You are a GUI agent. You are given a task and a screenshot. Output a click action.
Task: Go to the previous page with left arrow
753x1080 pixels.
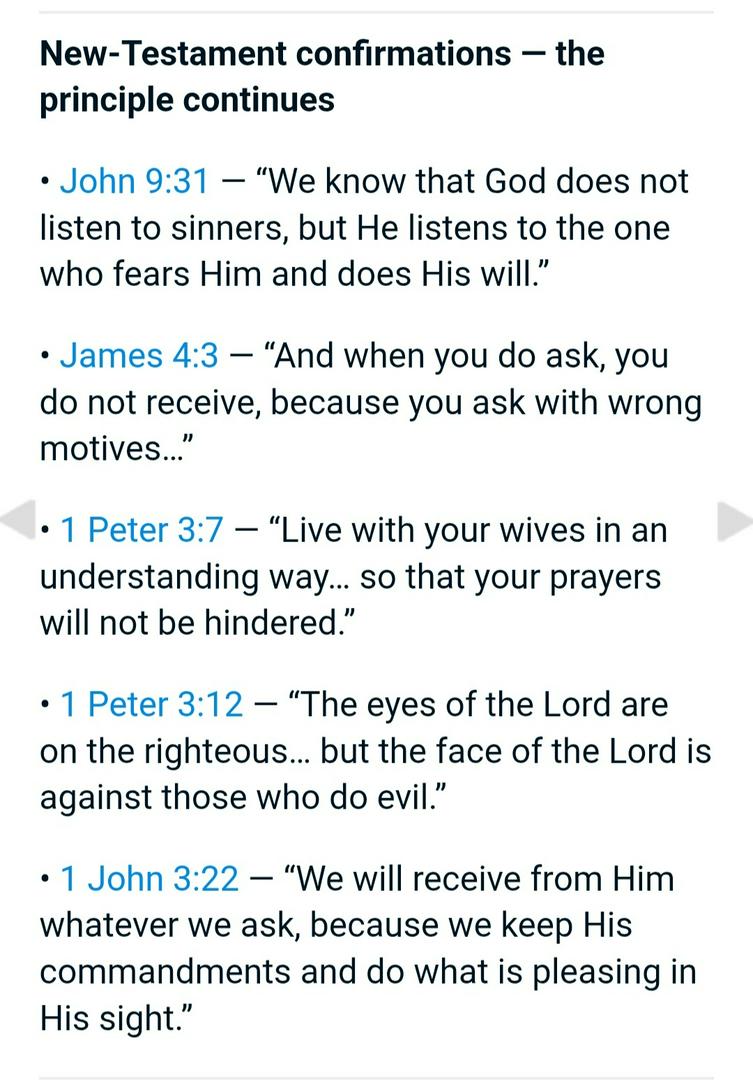tap(18, 520)
